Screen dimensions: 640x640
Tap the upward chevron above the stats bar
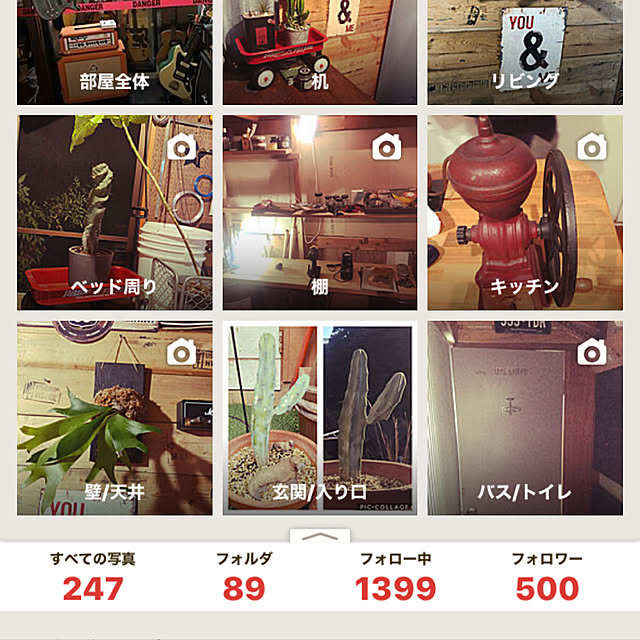[319, 538]
